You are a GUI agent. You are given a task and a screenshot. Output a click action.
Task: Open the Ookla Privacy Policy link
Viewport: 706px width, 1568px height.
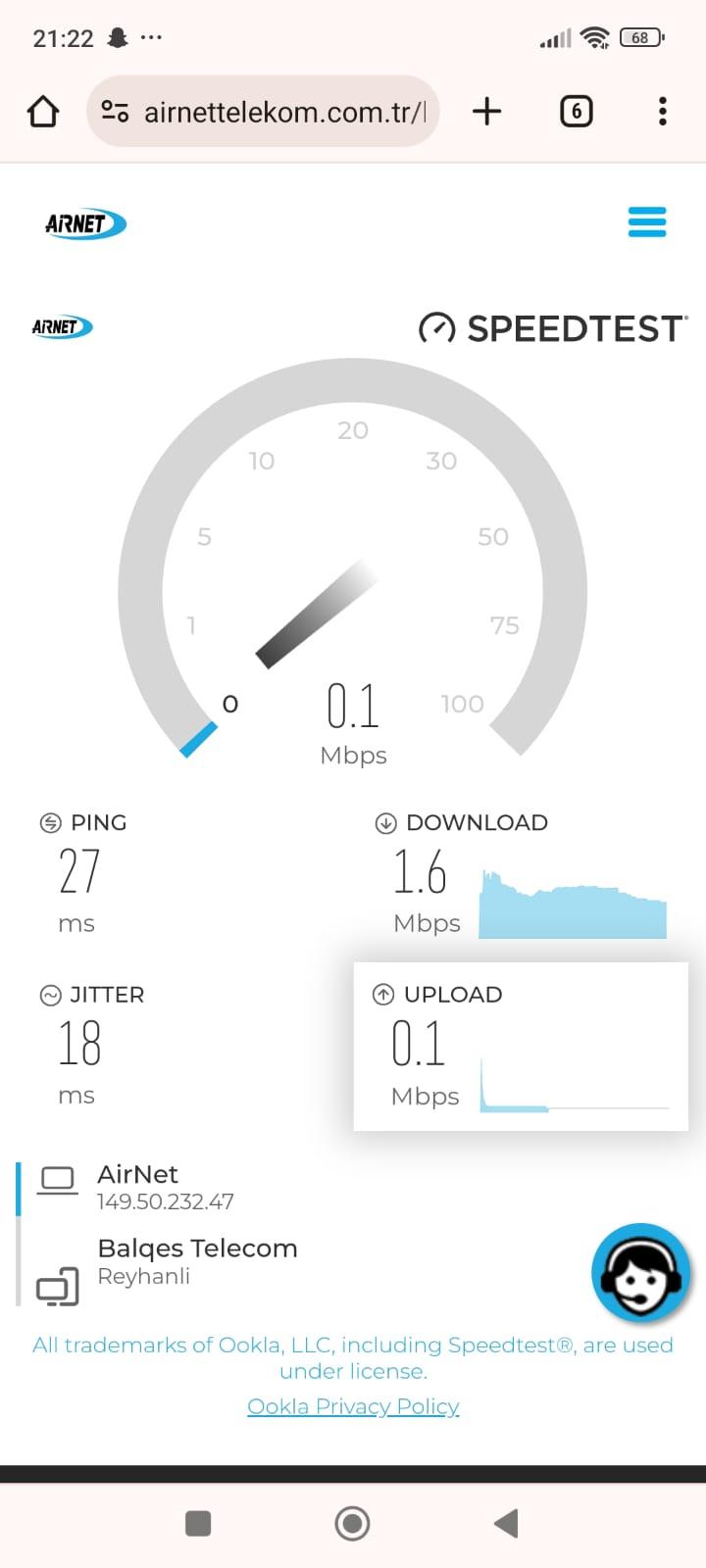click(x=352, y=1406)
